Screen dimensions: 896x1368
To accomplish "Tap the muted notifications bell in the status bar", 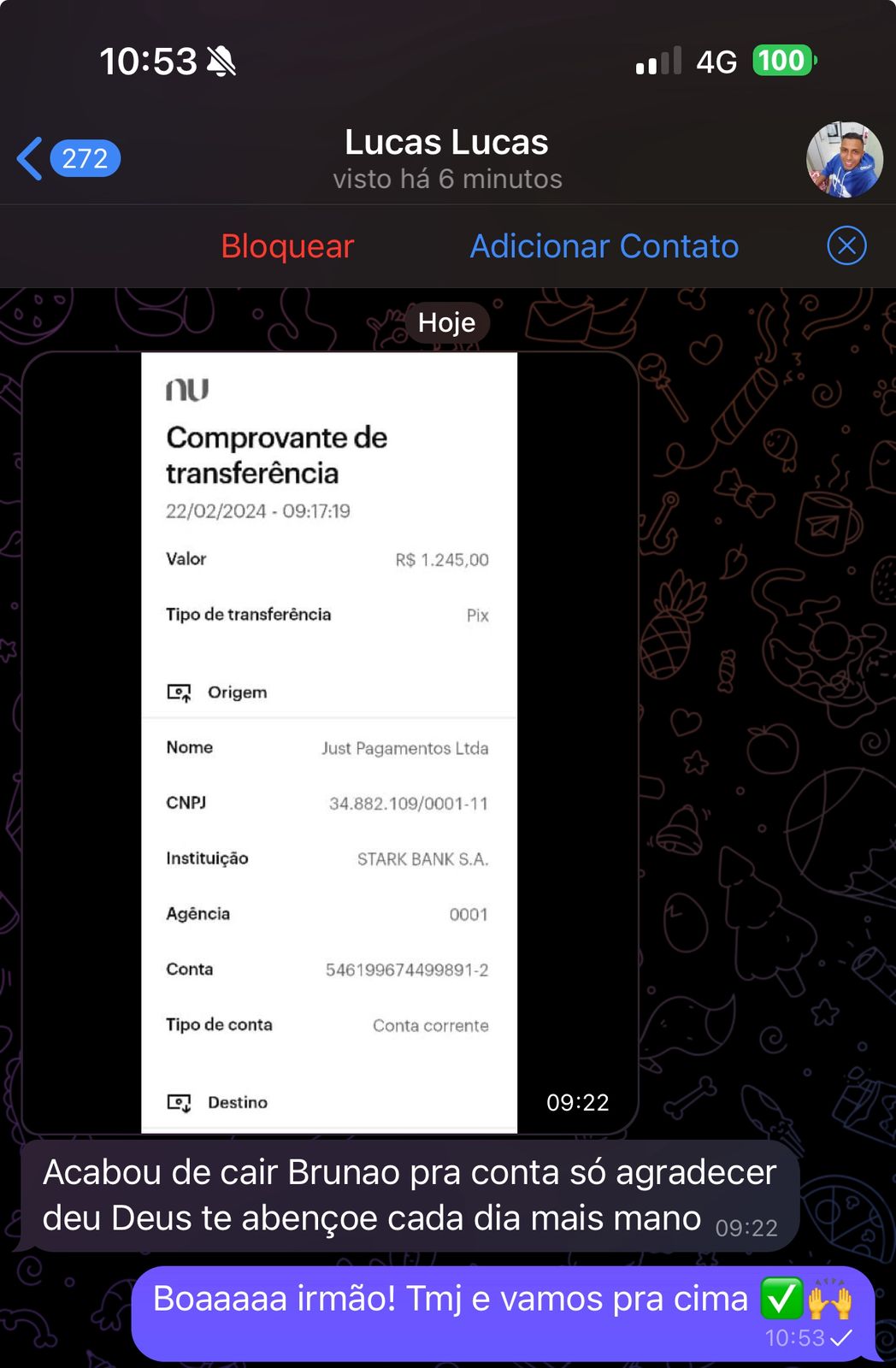I will 221,60.
